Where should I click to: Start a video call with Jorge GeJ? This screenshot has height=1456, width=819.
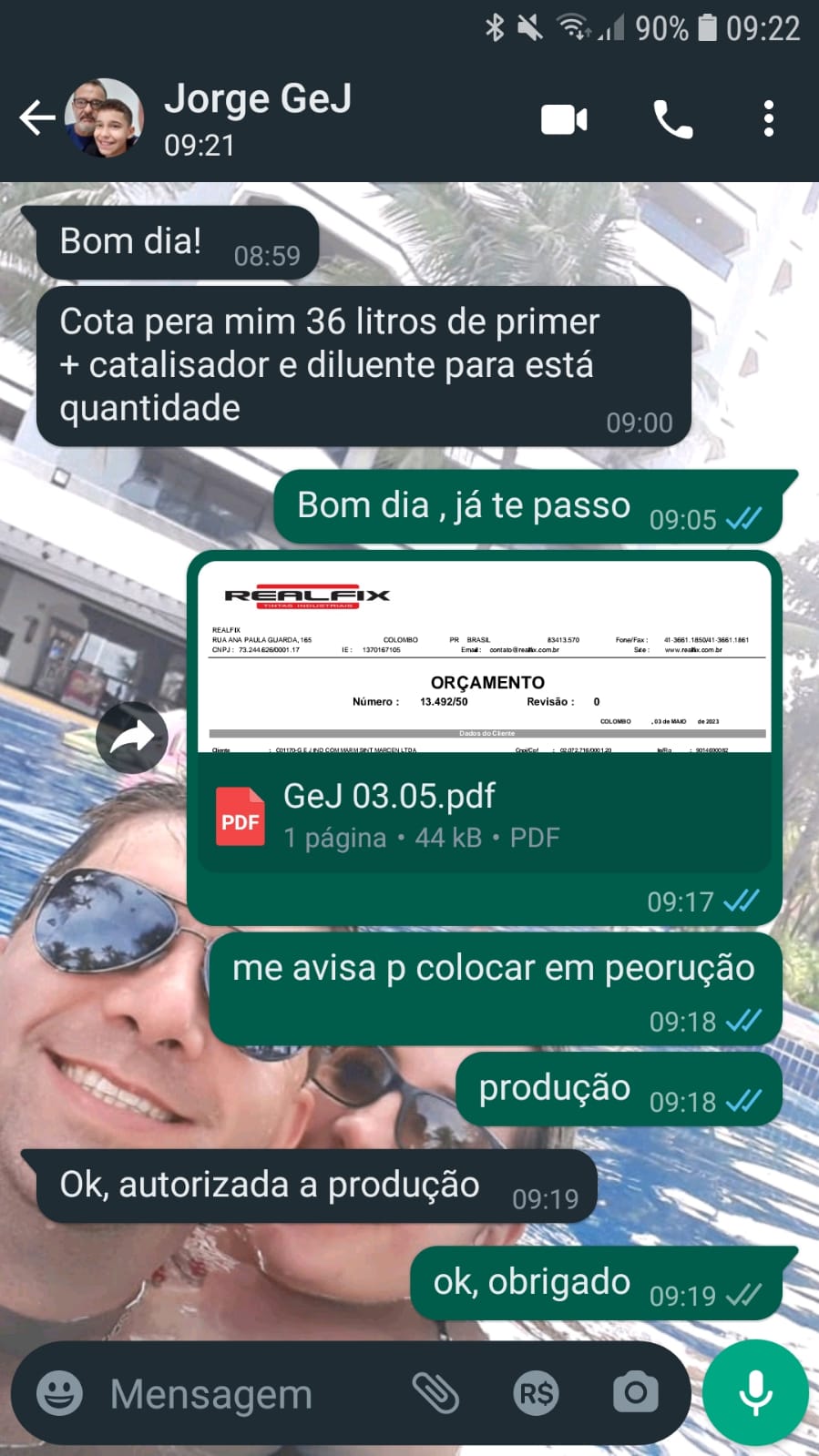click(x=564, y=119)
